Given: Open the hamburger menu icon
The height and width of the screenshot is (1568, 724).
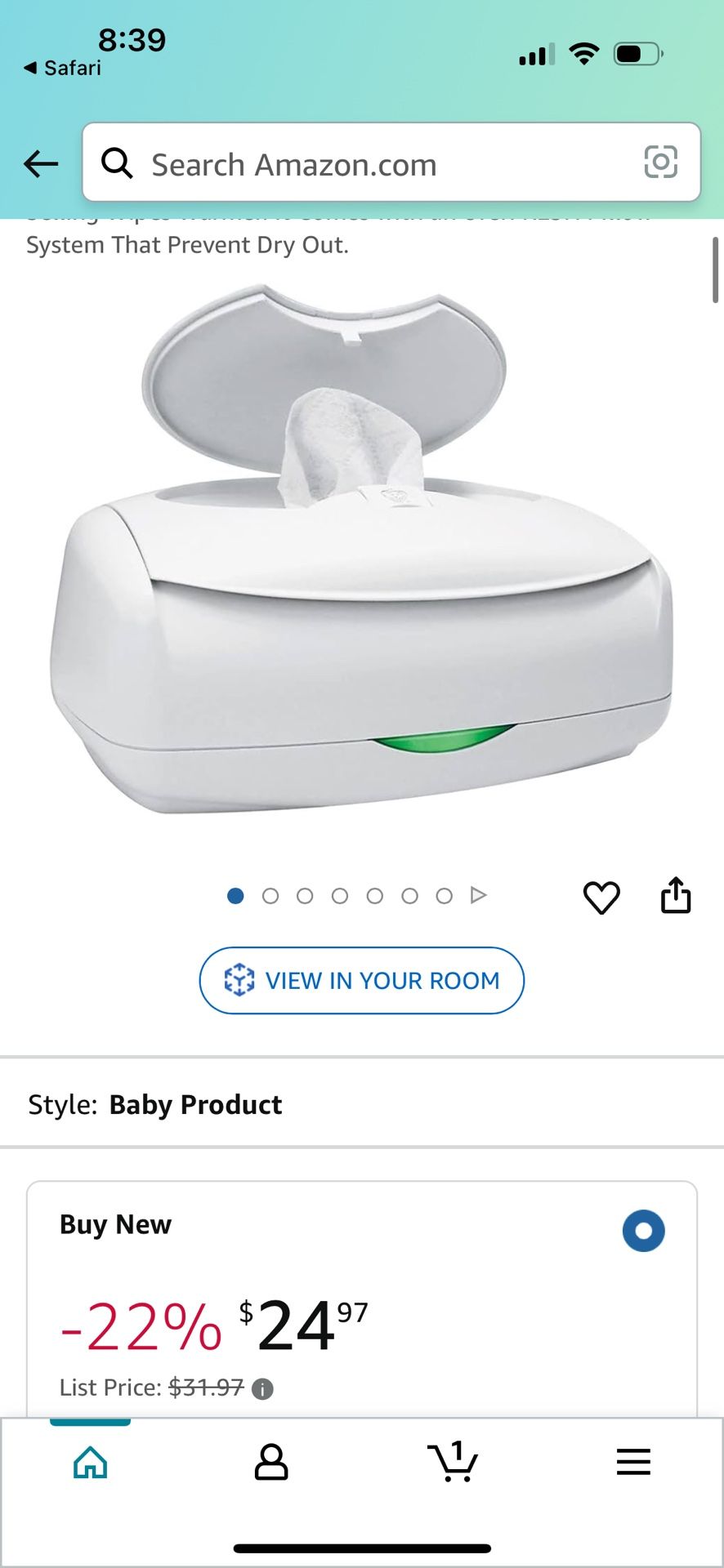Looking at the screenshot, I should 633,1462.
